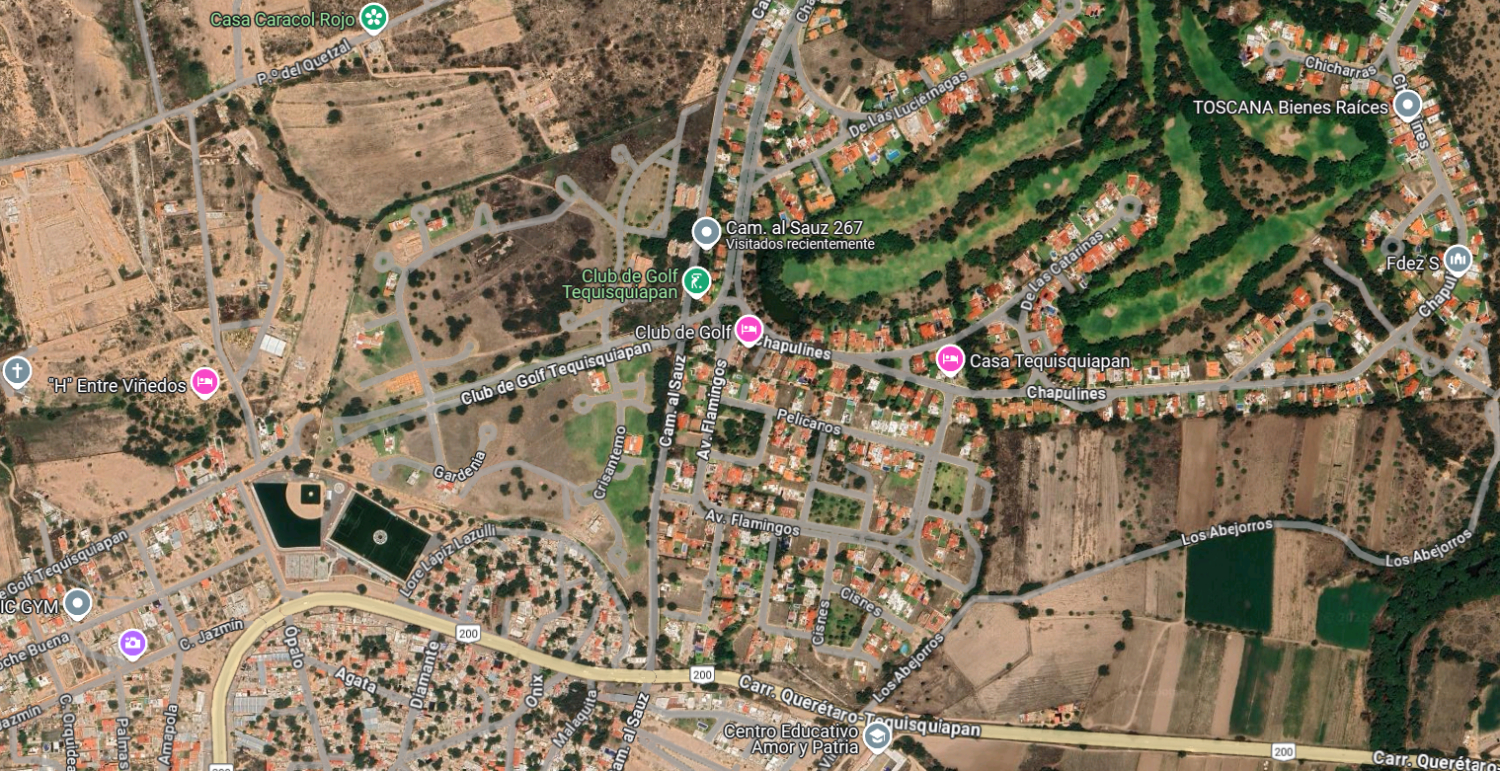Open the Casa Caracol Rojo map pin
1500x771 pixels.
pyautogui.click(x=373, y=17)
